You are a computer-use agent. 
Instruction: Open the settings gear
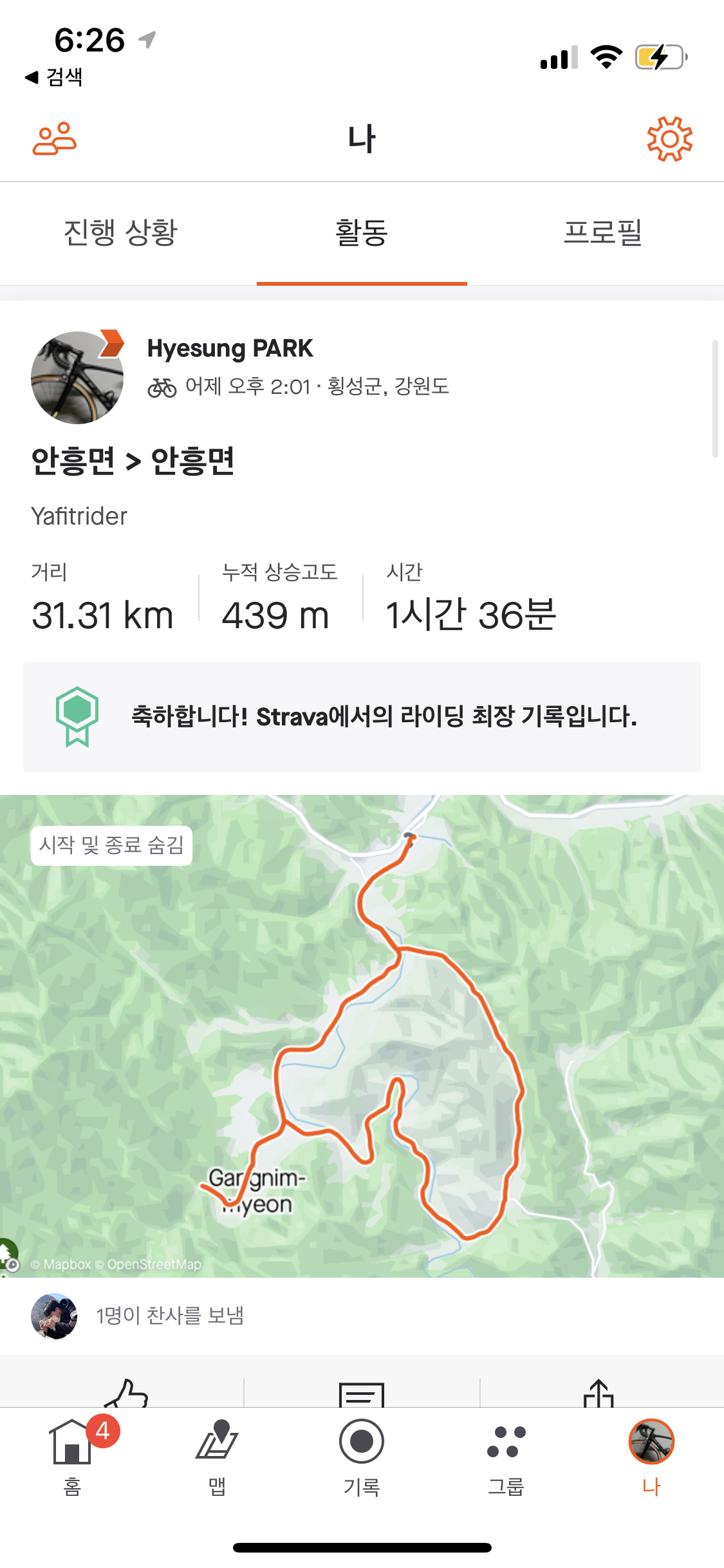point(669,139)
